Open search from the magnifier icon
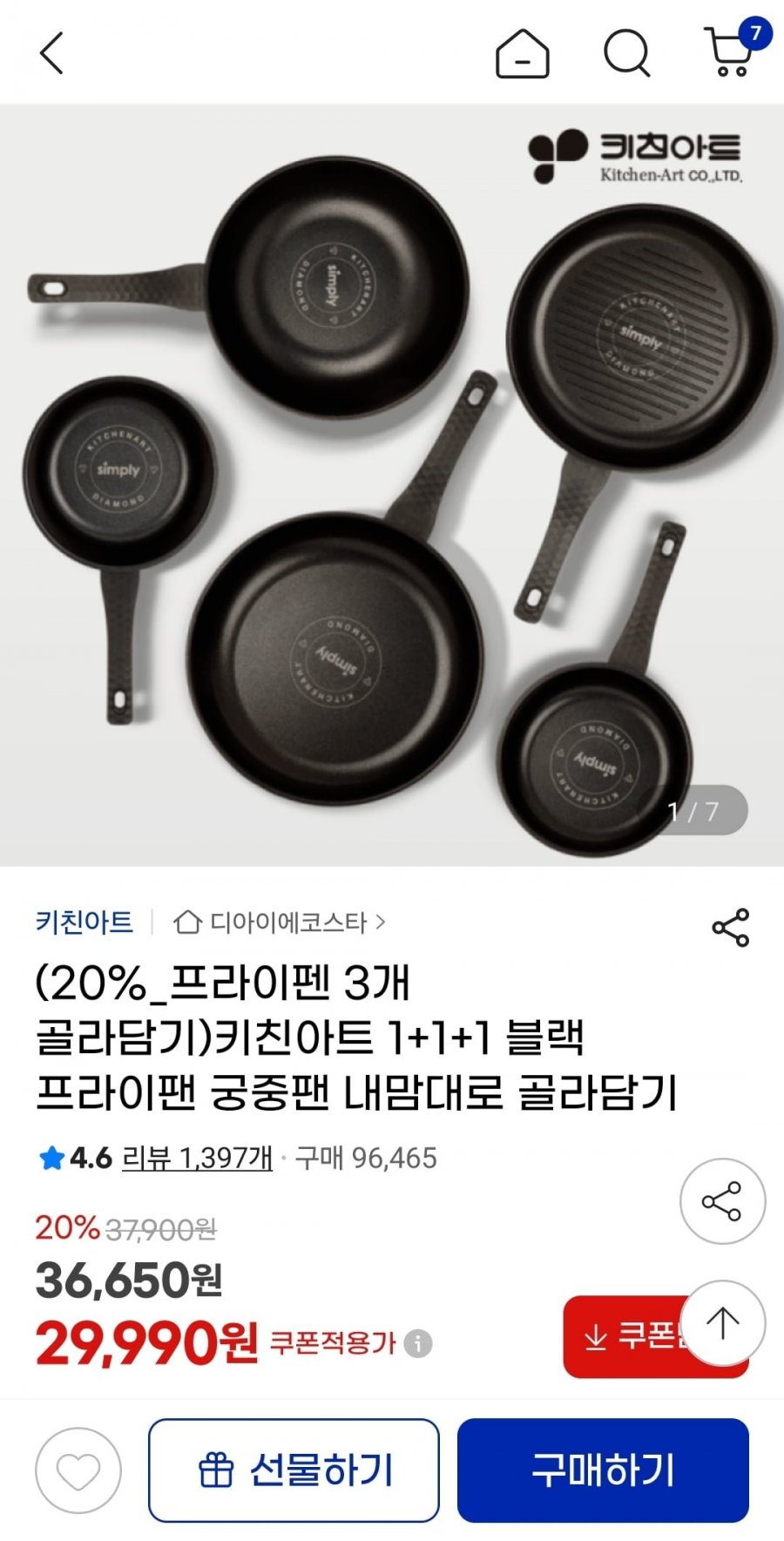 (626, 54)
